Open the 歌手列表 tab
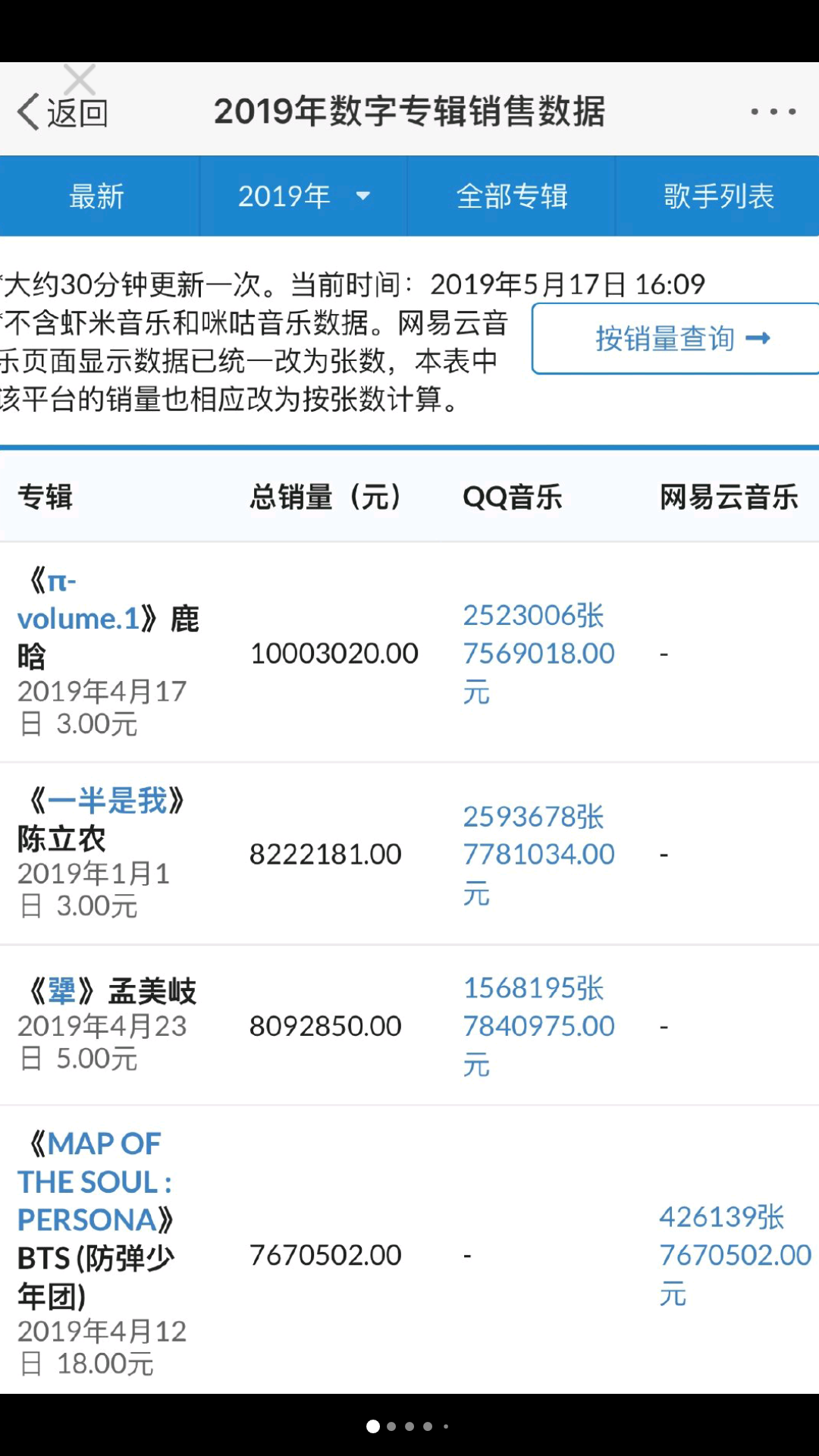Viewport: 819px width, 1456px height. (717, 196)
